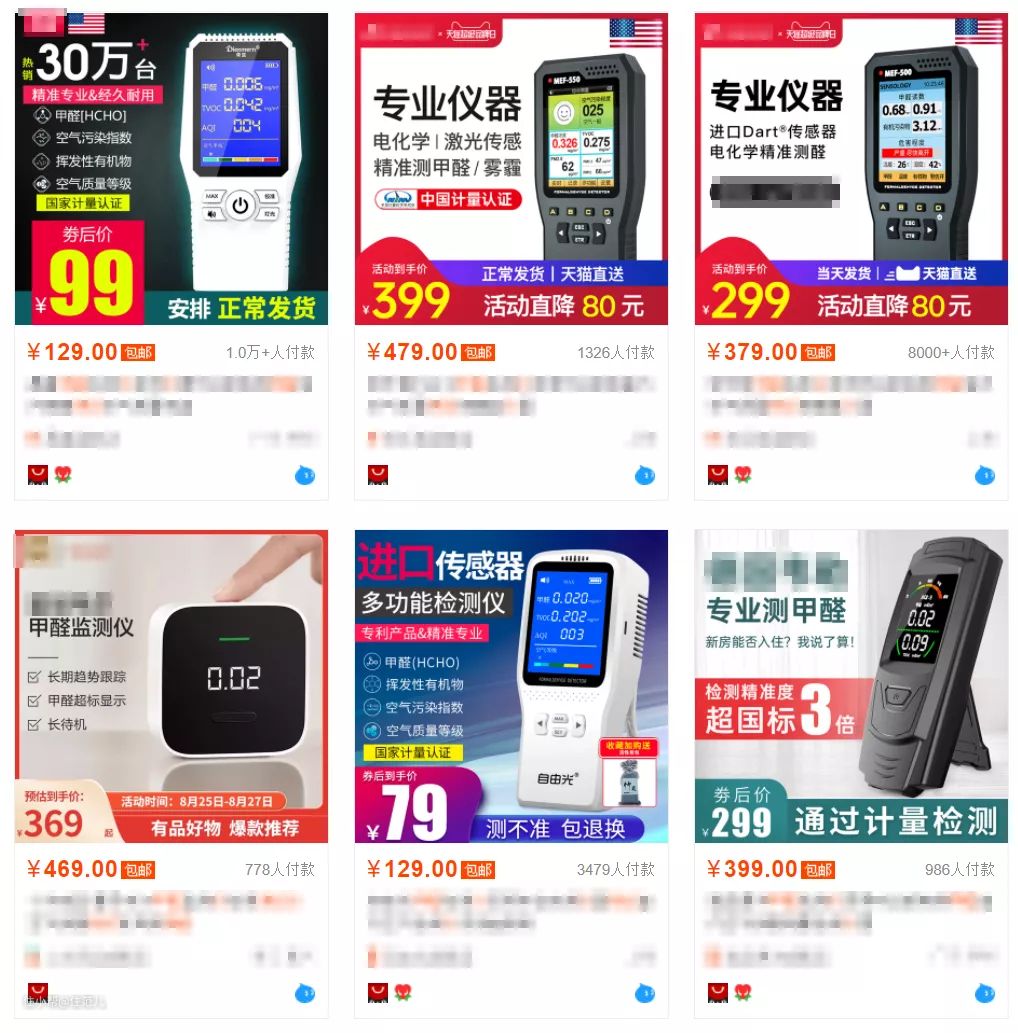
Task: View the ¥399.00 专业测甲醛 product
Action: 851,686
